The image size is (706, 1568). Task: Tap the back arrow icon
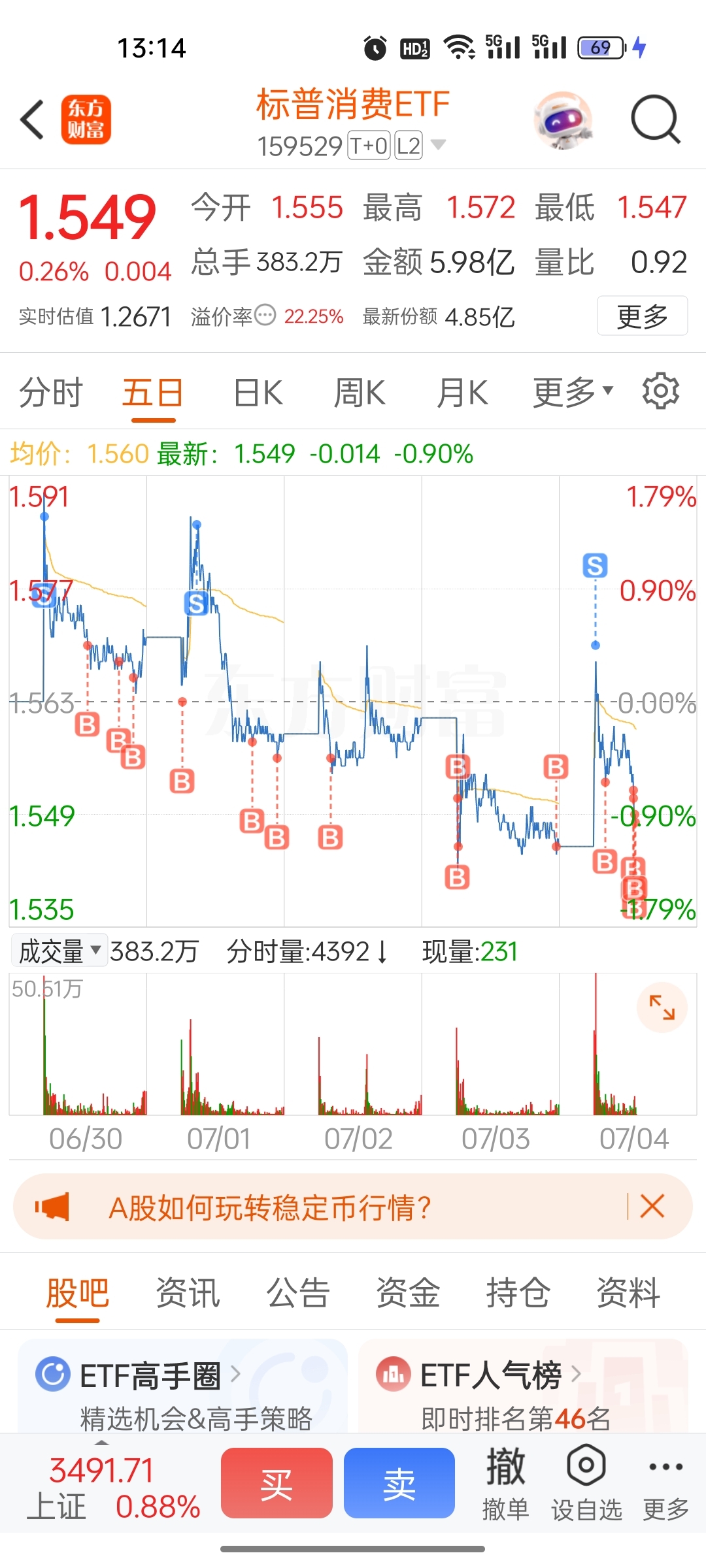pyautogui.click(x=31, y=120)
